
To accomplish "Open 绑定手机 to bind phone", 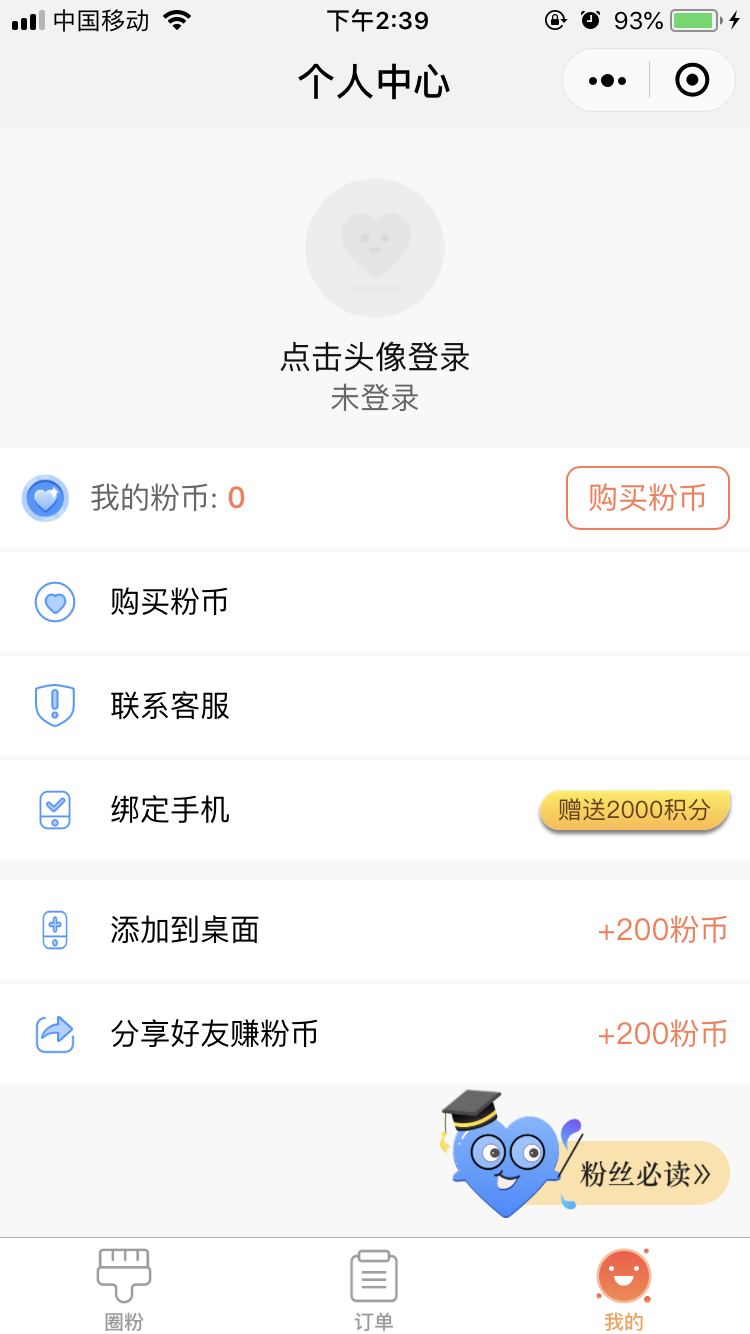I will click(x=375, y=810).
